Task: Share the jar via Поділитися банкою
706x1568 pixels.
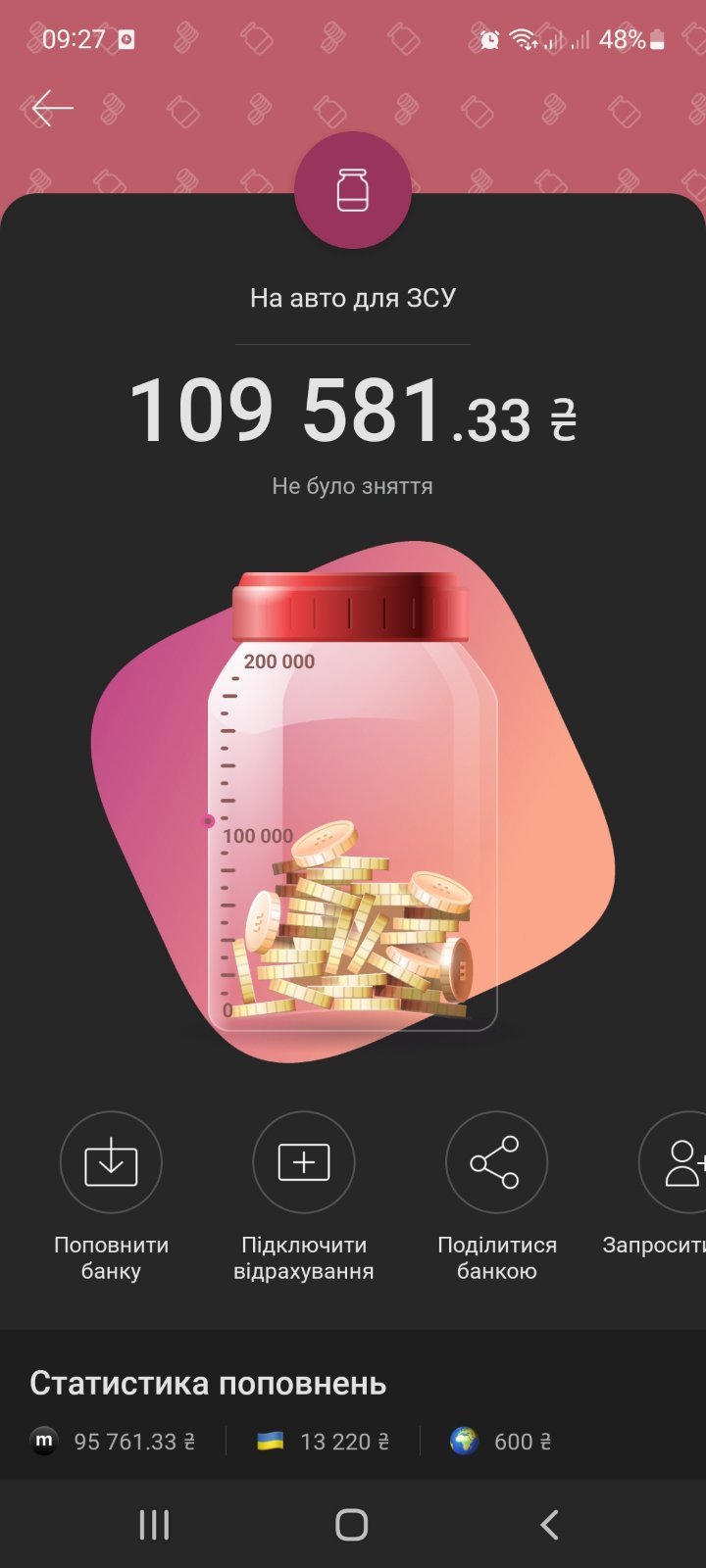Action: click(496, 1162)
